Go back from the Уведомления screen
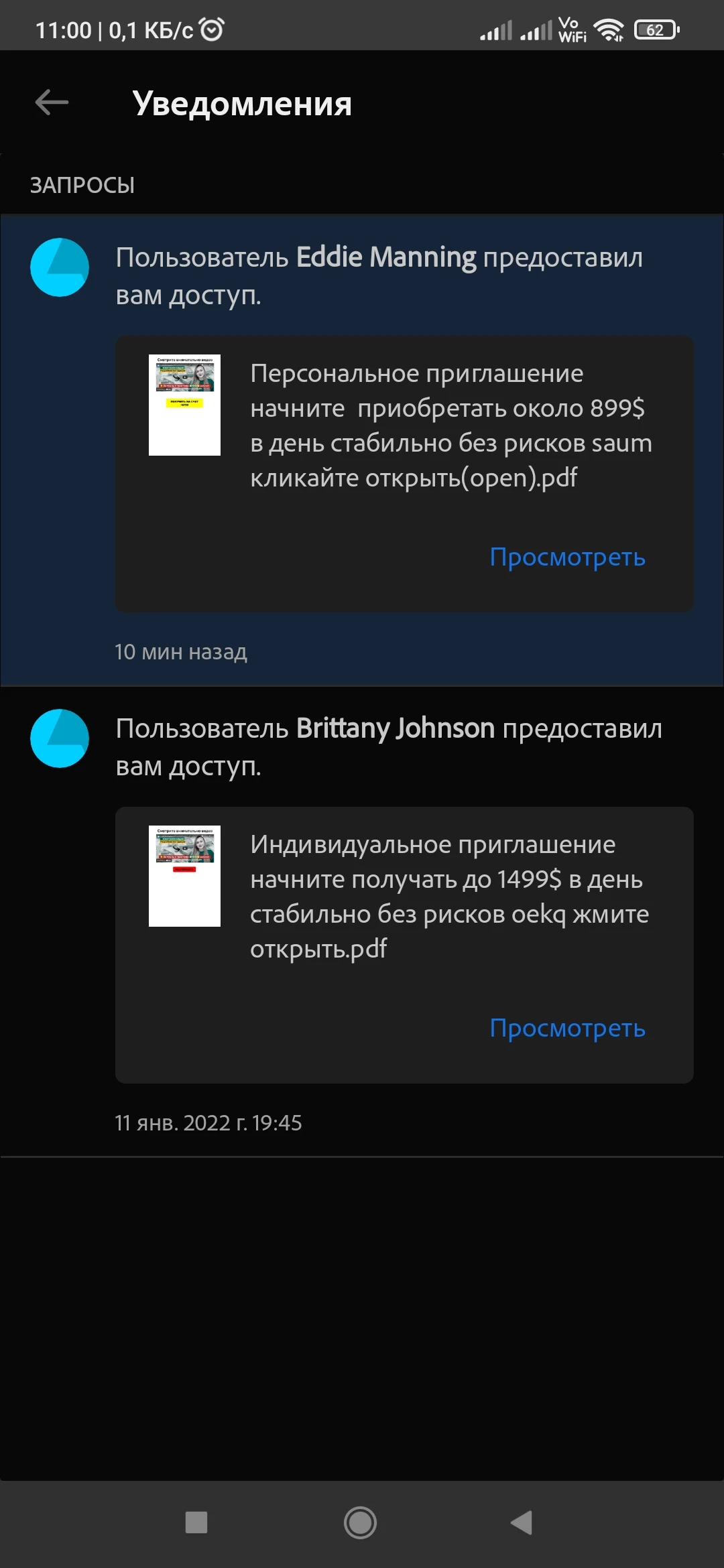This screenshot has width=724, height=1568. pos(52,103)
